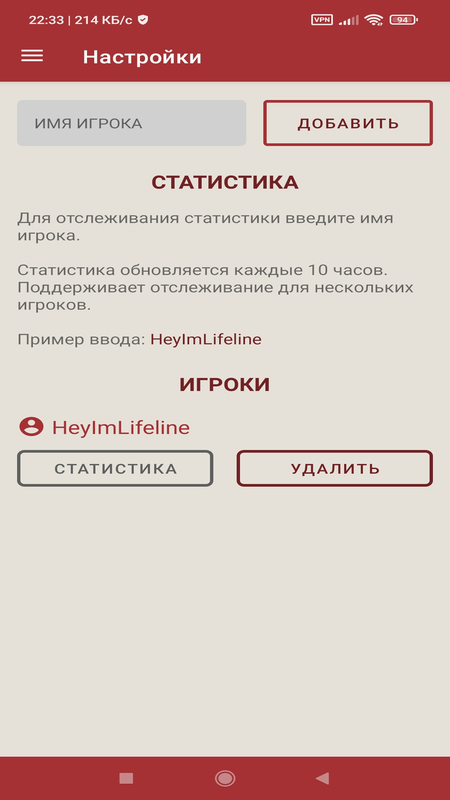
Task: Tap the system home button
Action: (224, 778)
